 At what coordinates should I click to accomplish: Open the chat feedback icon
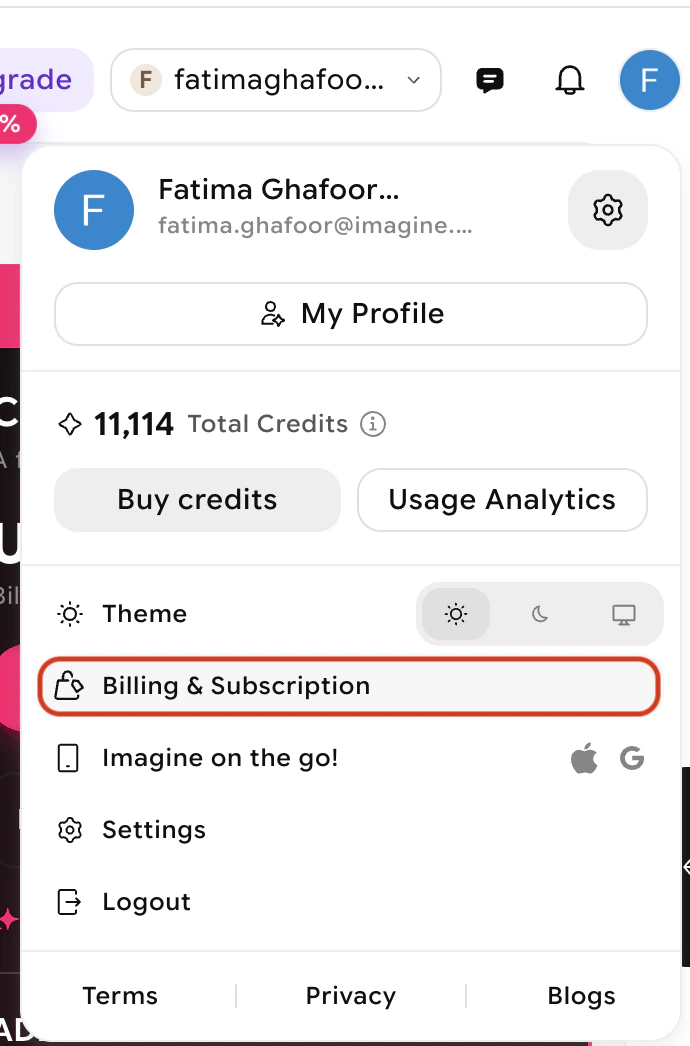[489, 80]
